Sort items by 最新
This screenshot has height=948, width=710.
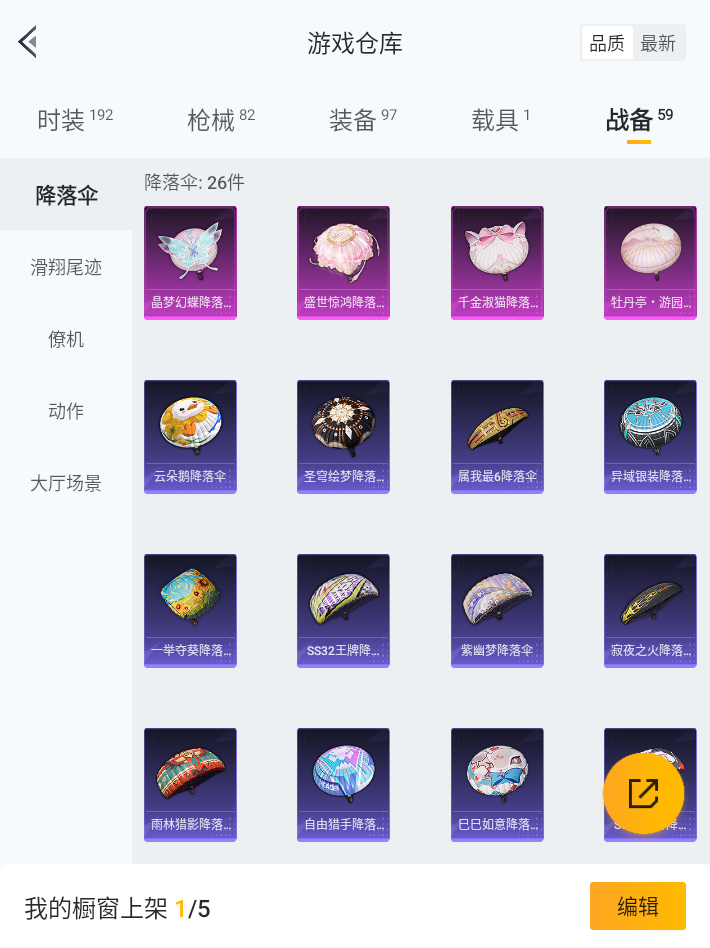click(x=658, y=43)
